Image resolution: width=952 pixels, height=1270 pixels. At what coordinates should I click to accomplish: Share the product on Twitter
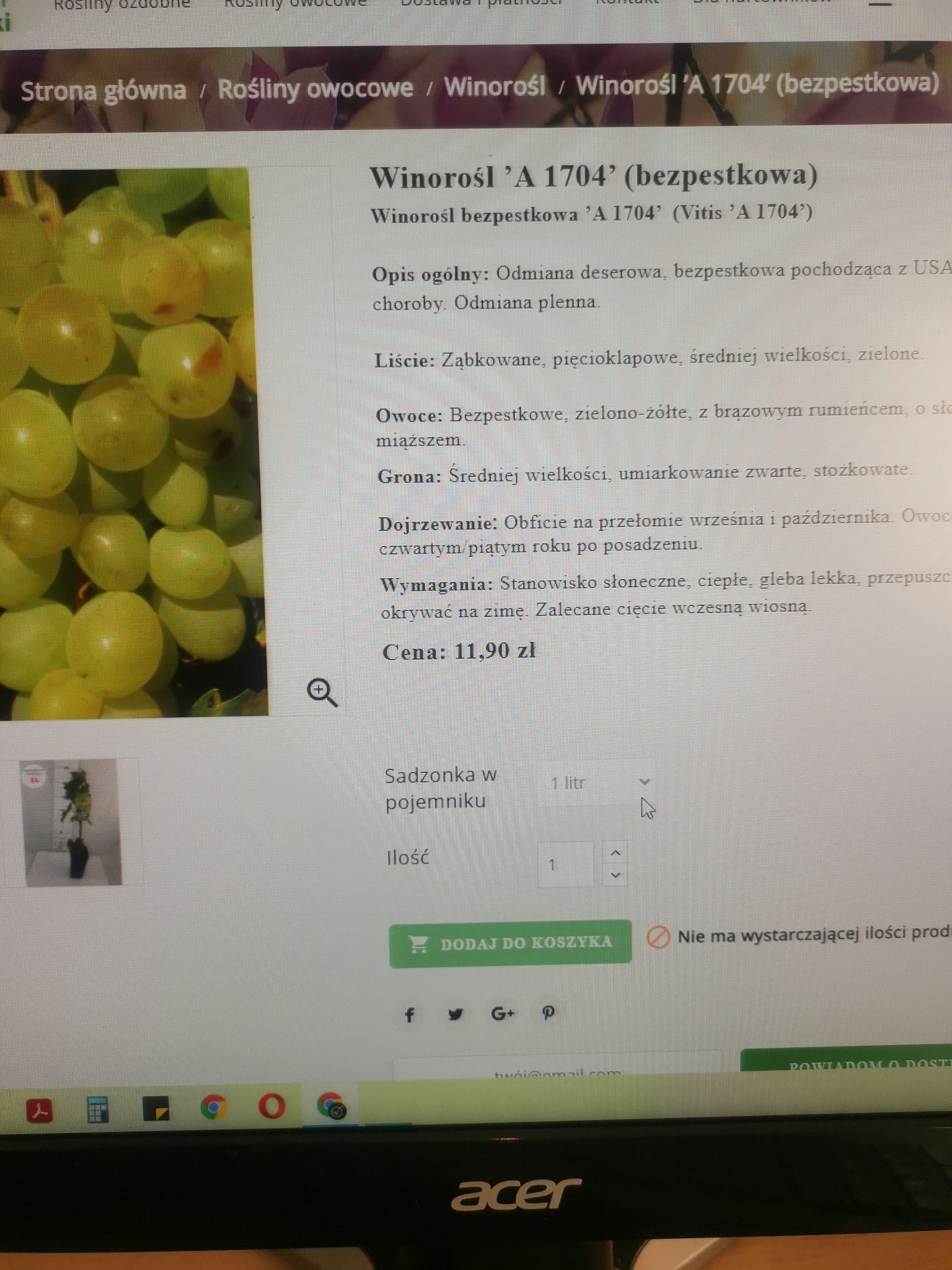456,1014
